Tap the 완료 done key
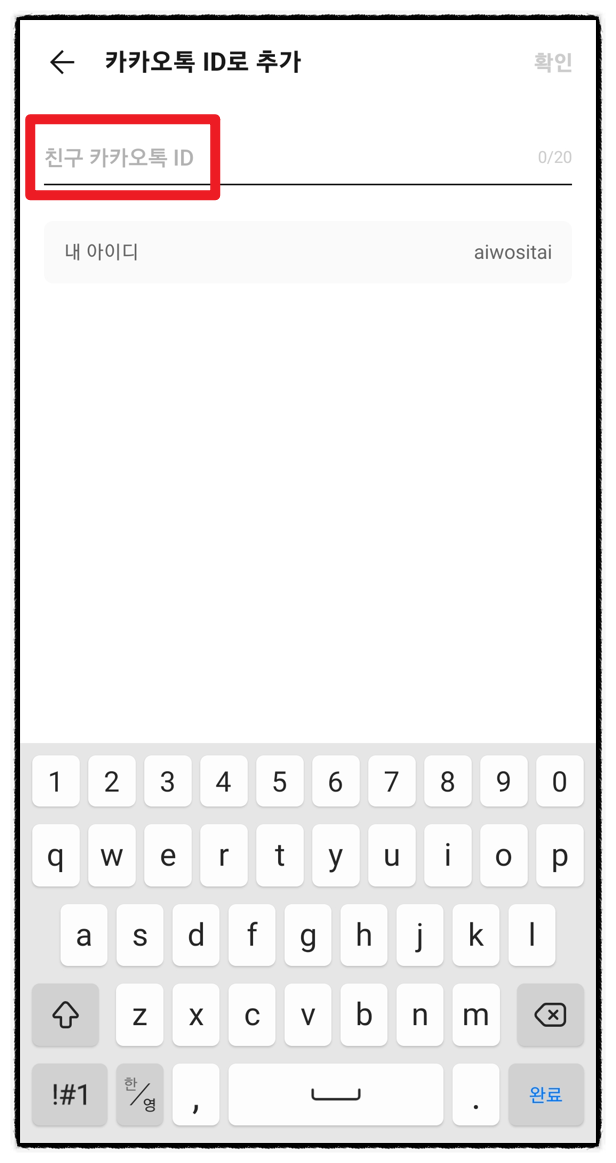 click(x=545, y=1094)
